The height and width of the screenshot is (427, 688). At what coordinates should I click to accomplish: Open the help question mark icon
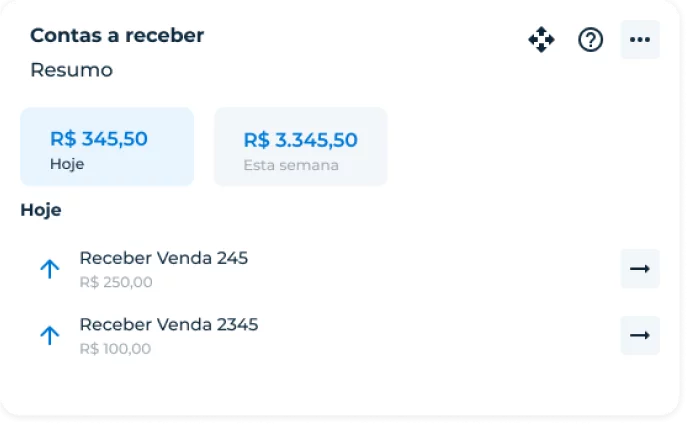[591, 40]
